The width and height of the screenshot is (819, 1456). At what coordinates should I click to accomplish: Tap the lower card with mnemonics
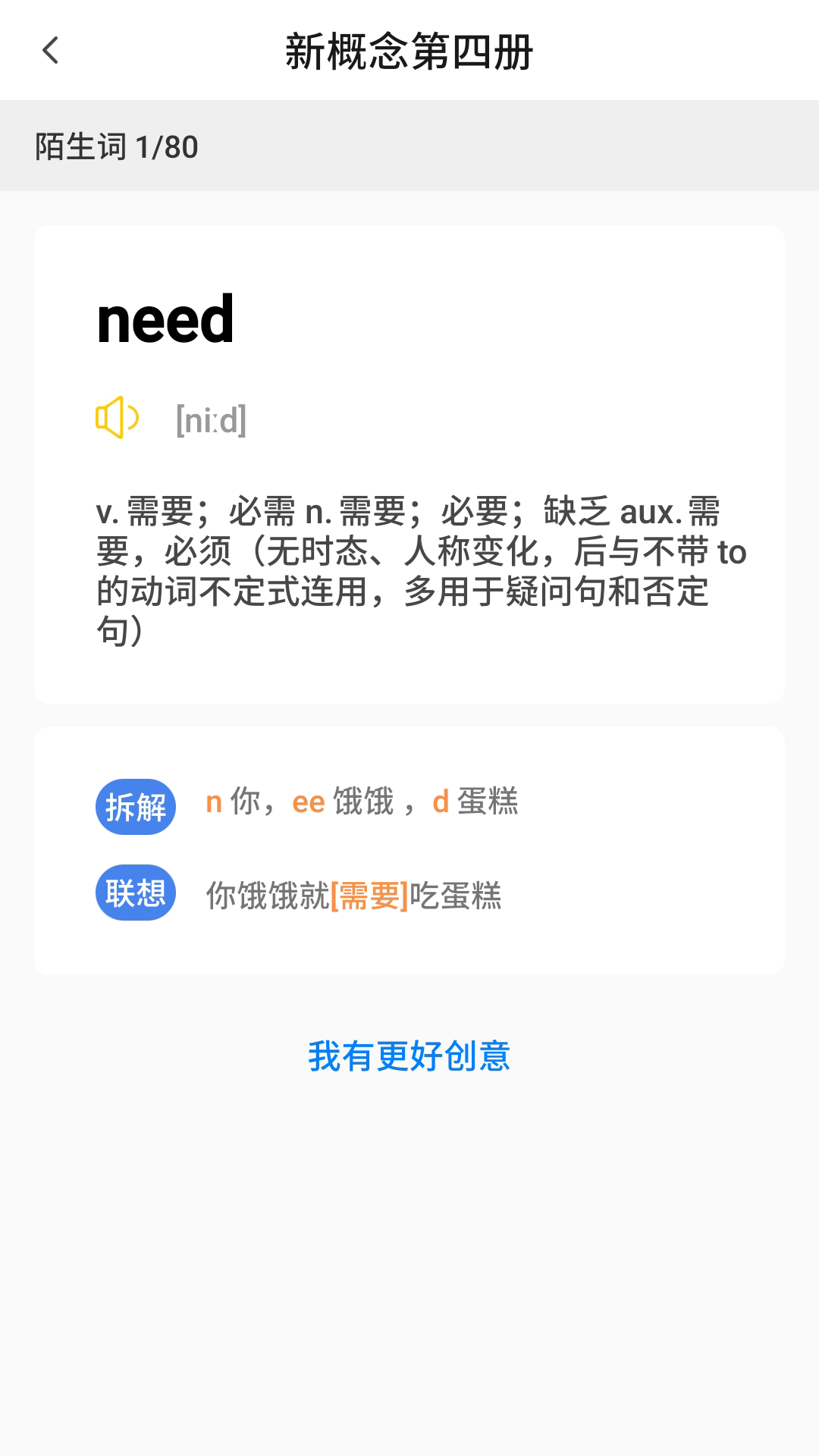pyautogui.click(x=409, y=849)
